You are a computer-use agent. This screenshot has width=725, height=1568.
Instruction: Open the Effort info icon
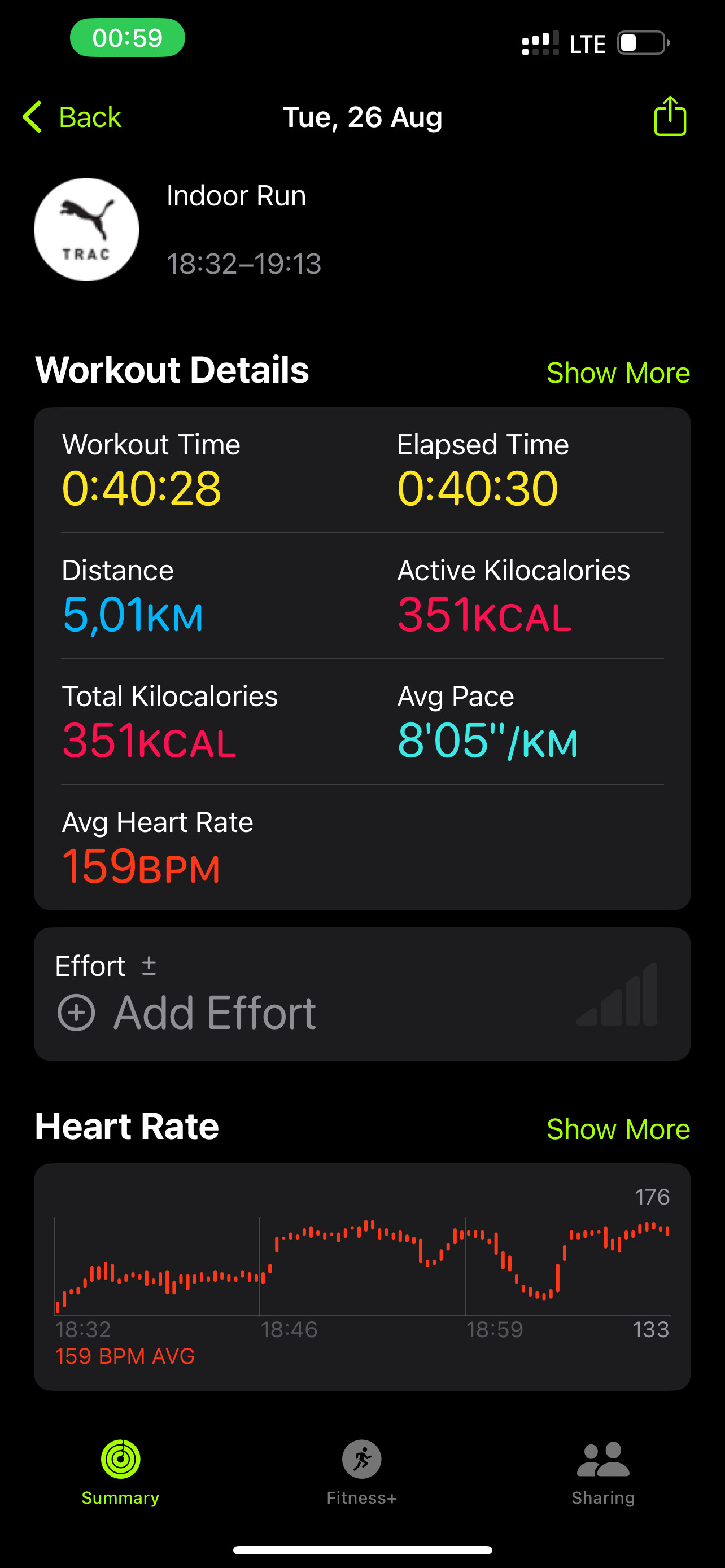point(149,966)
